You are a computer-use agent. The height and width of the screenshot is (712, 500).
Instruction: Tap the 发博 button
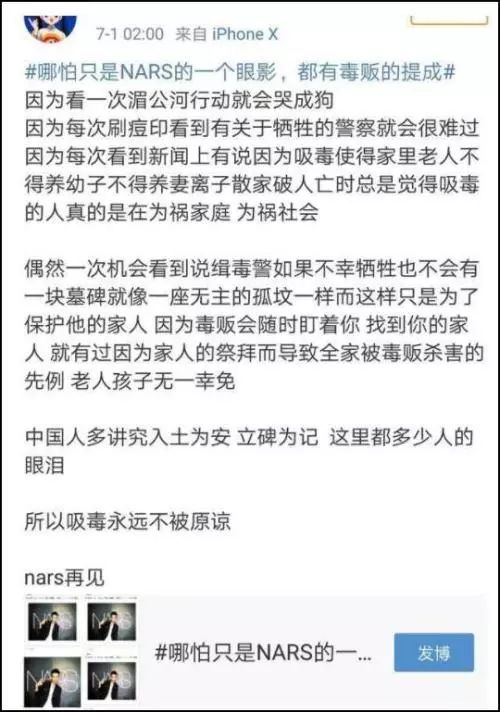click(x=434, y=653)
